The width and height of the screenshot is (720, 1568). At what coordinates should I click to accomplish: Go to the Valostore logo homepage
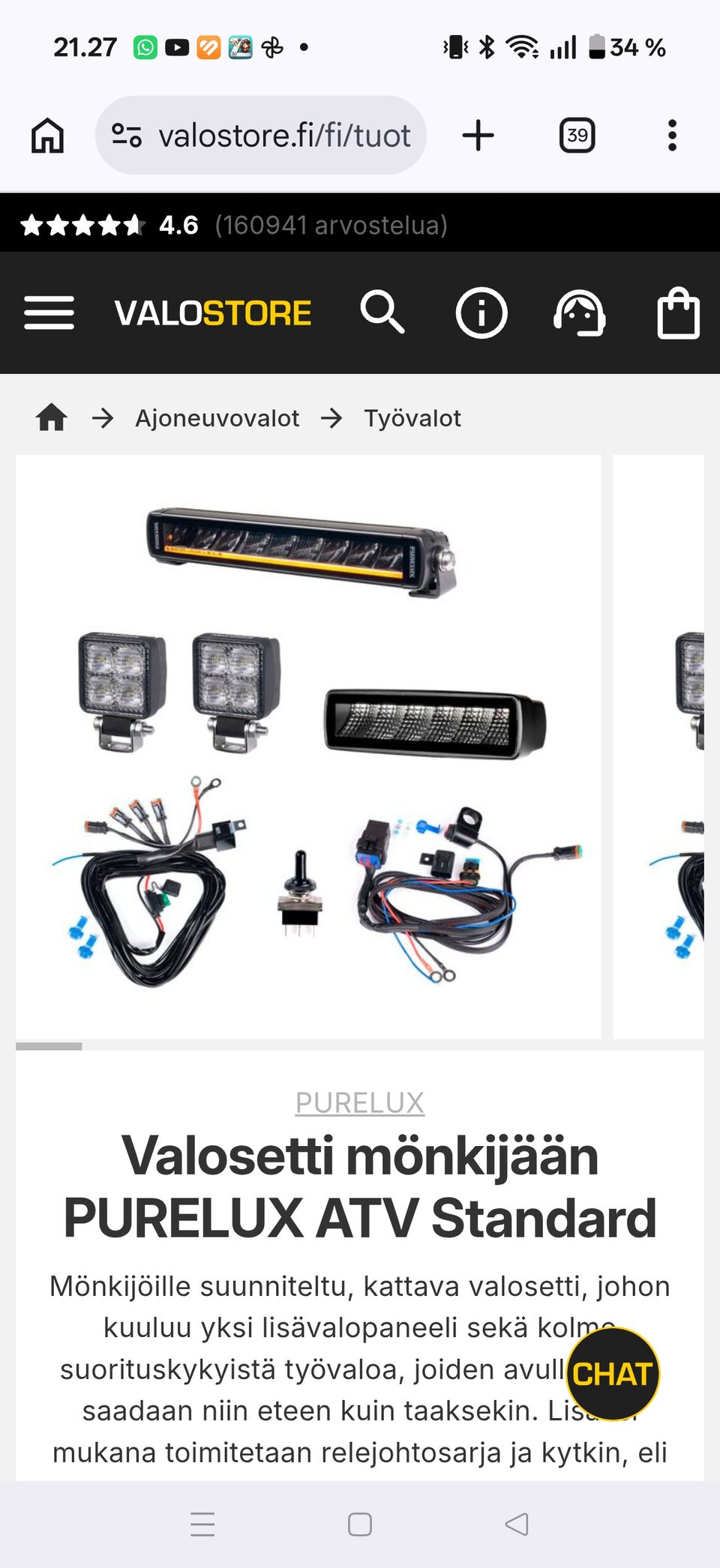tap(213, 313)
